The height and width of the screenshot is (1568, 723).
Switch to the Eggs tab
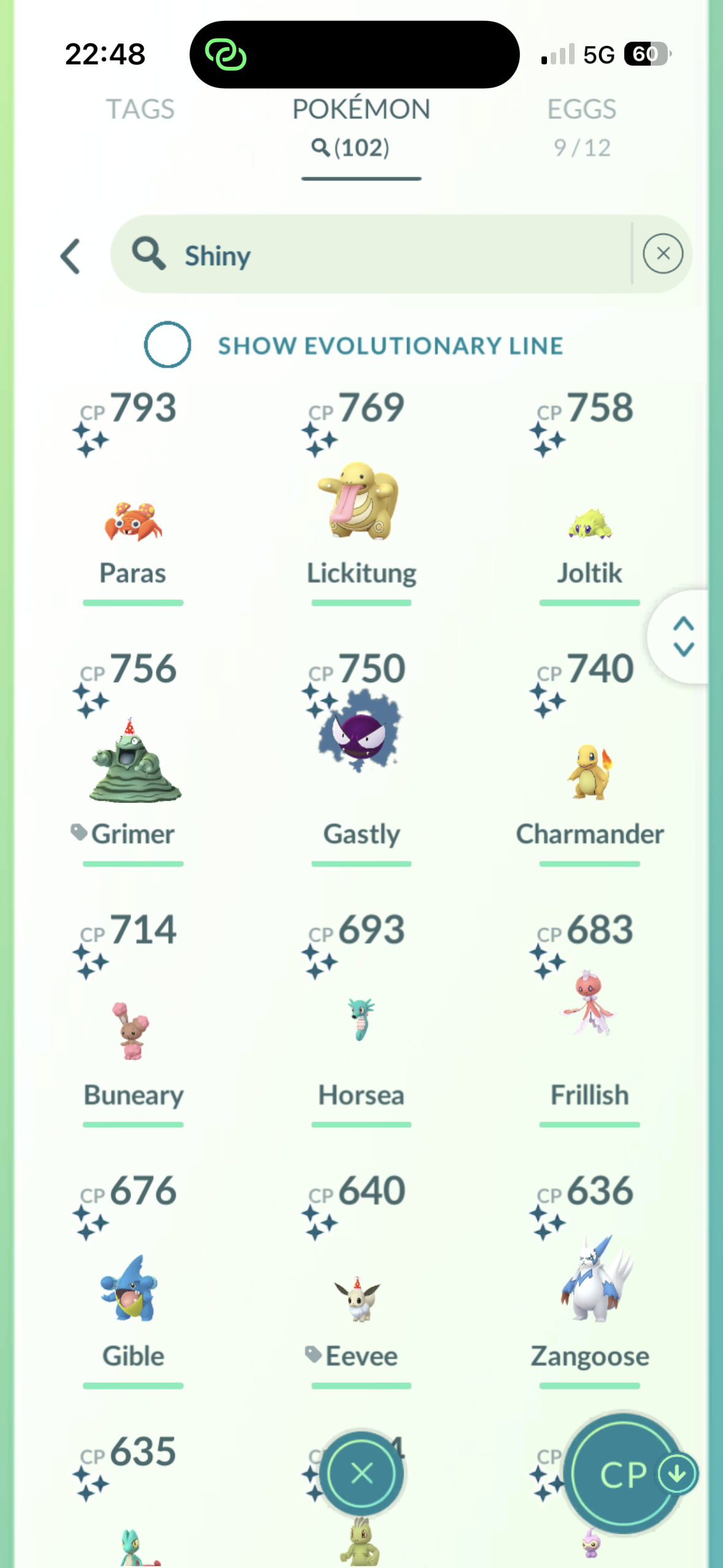click(x=581, y=109)
